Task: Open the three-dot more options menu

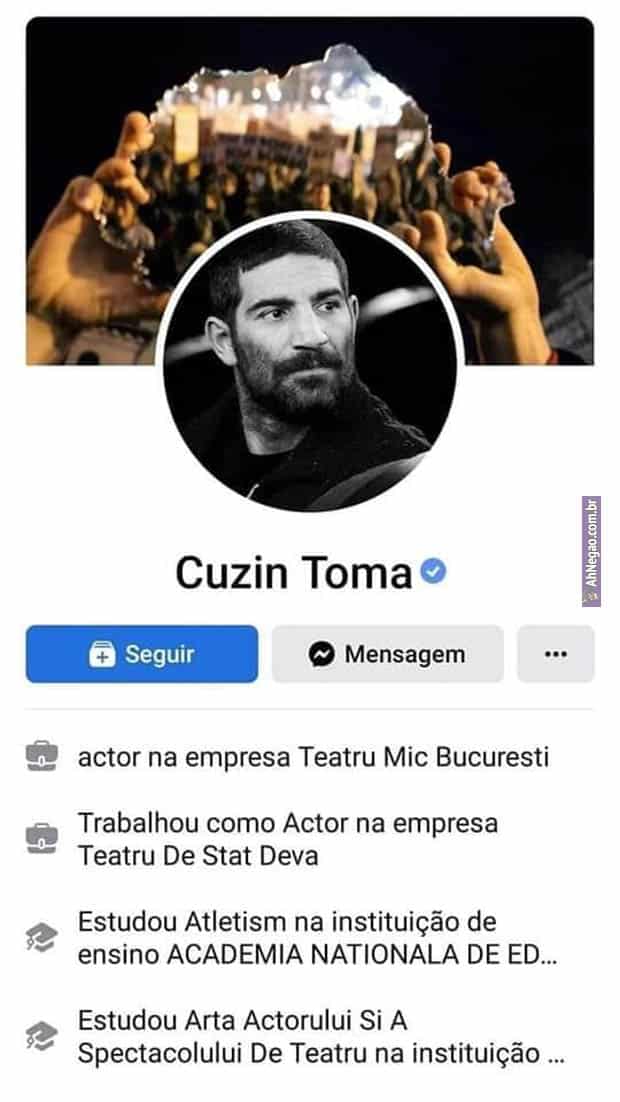Action: 555,654
